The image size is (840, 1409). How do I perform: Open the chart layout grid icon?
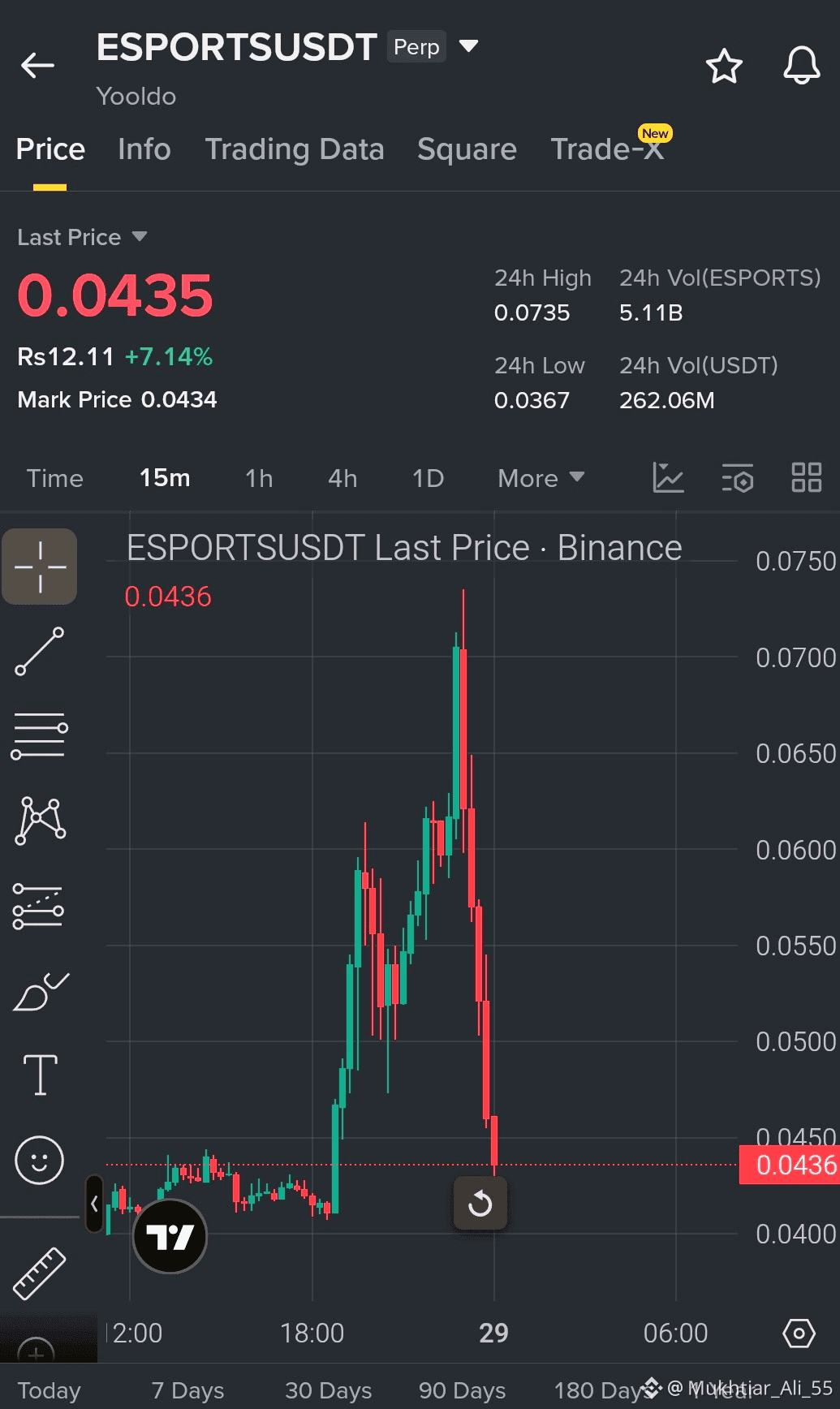tap(807, 477)
